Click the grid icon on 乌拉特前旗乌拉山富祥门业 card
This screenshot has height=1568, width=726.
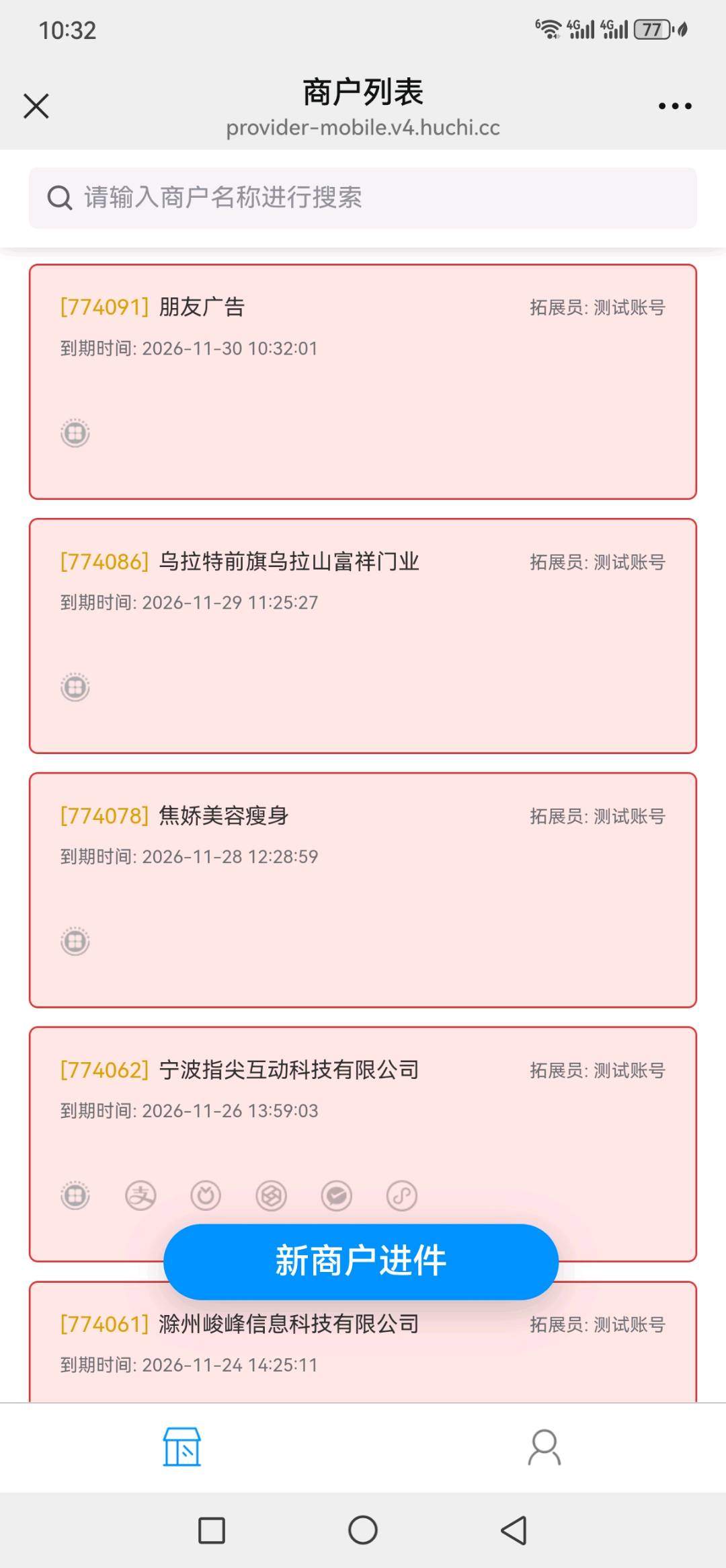tap(75, 687)
